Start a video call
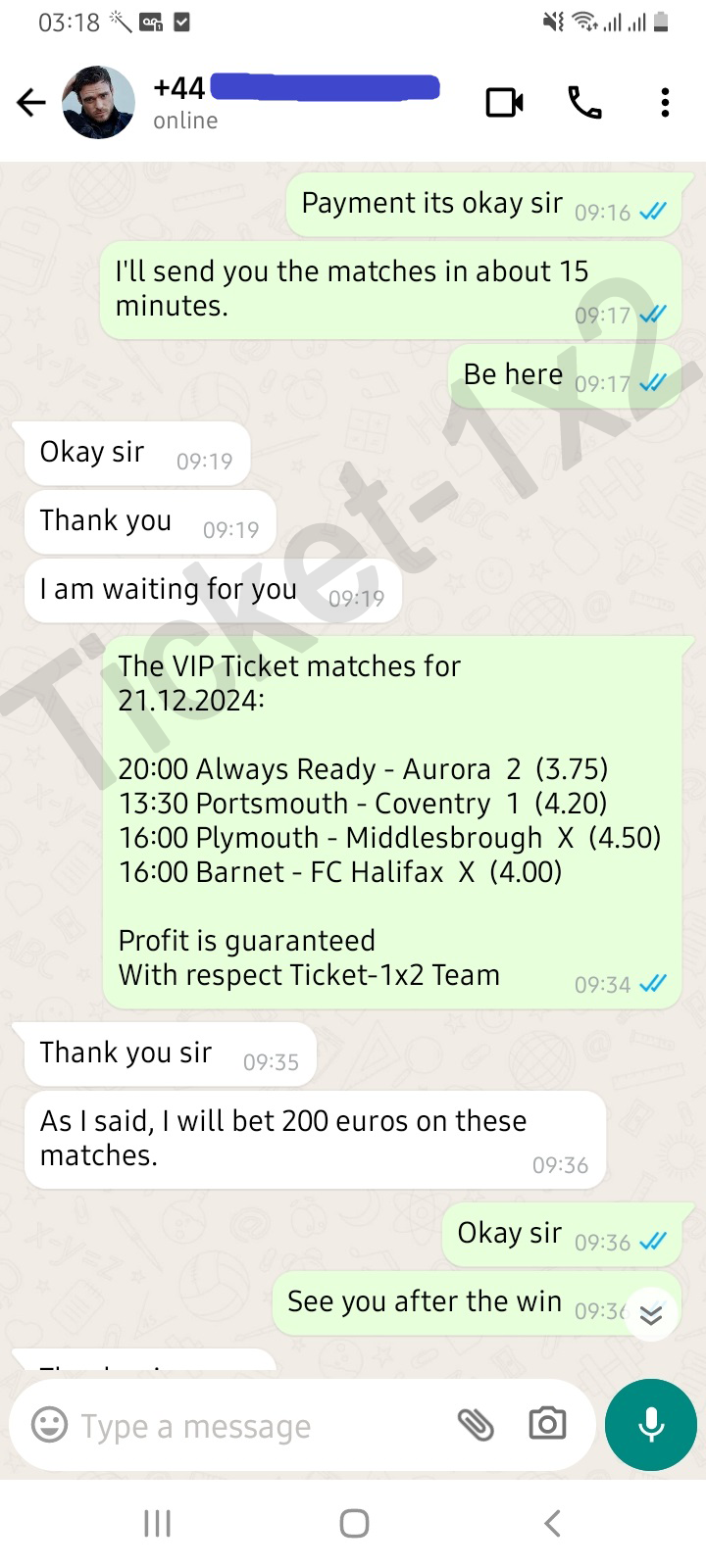This screenshot has height=1568, width=706. [505, 102]
